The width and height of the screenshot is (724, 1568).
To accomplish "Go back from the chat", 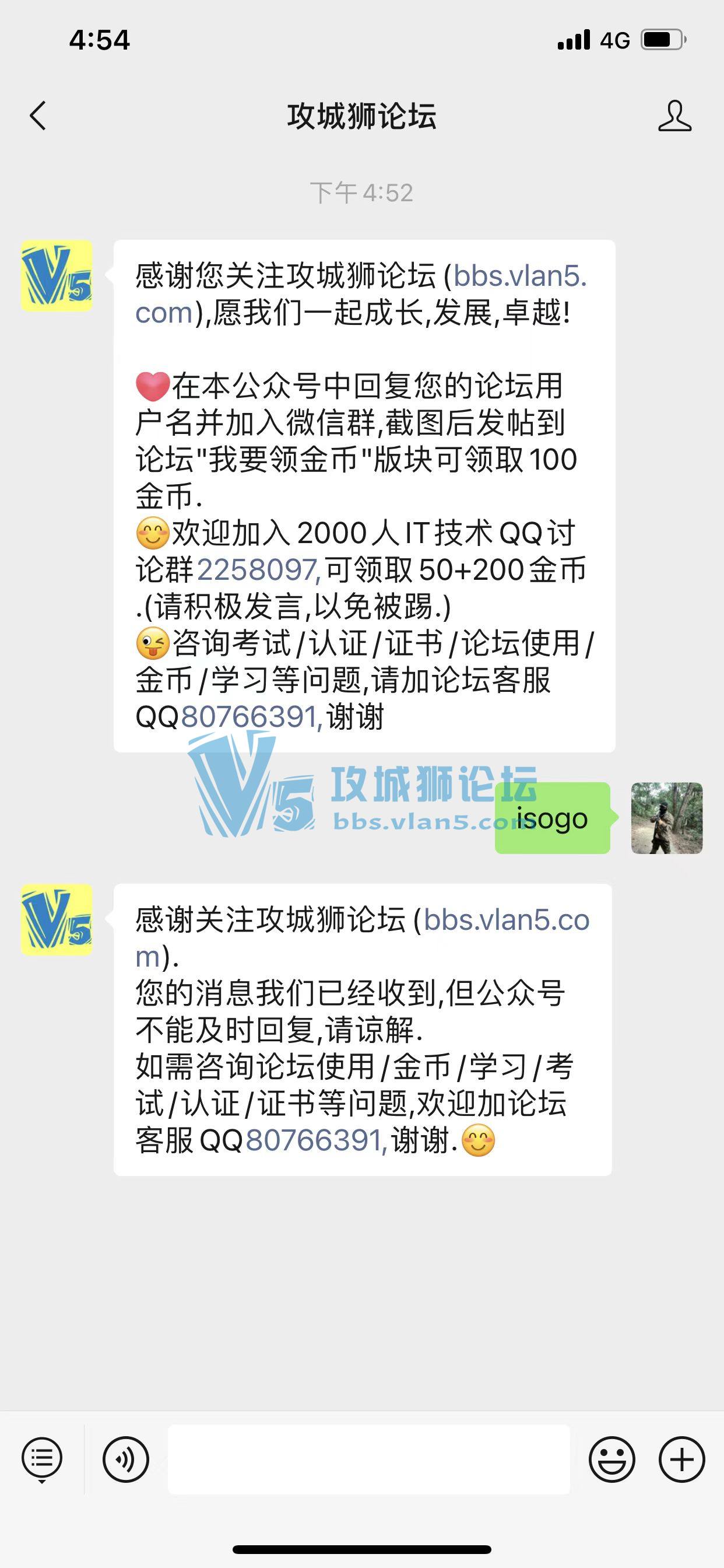I will (x=38, y=116).
